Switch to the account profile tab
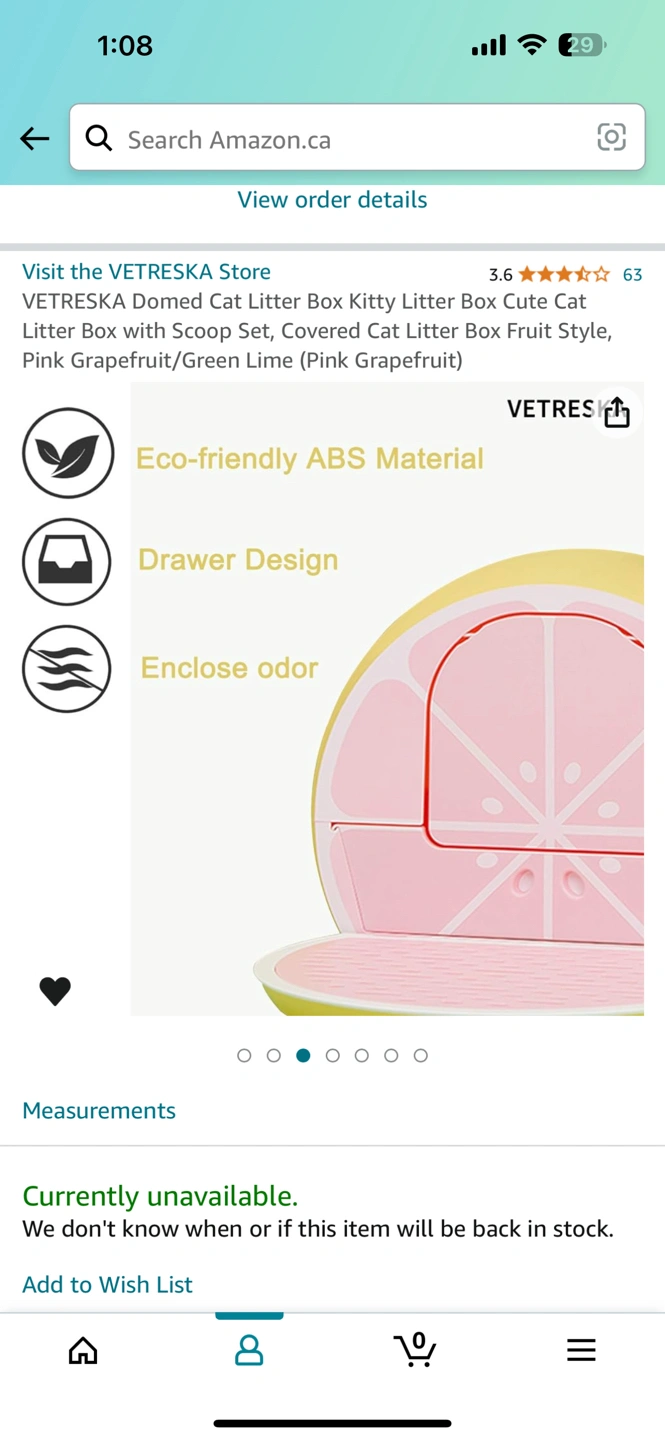665x1440 pixels. pos(249,1351)
